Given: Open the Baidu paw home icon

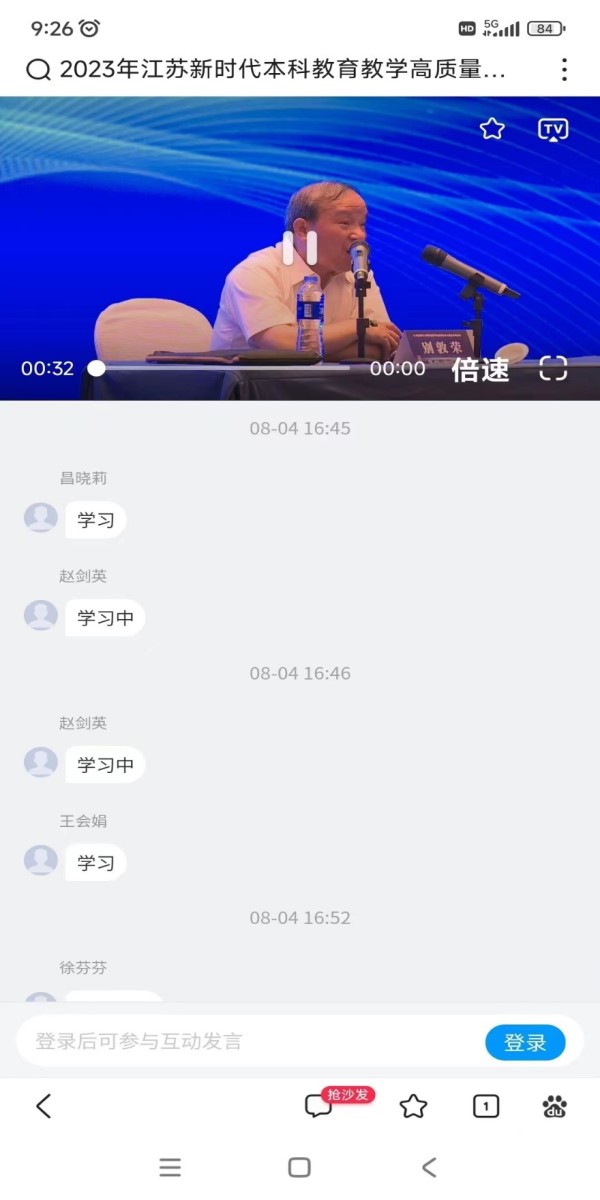Looking at the screenshot, I should (x=554, y=1106).
